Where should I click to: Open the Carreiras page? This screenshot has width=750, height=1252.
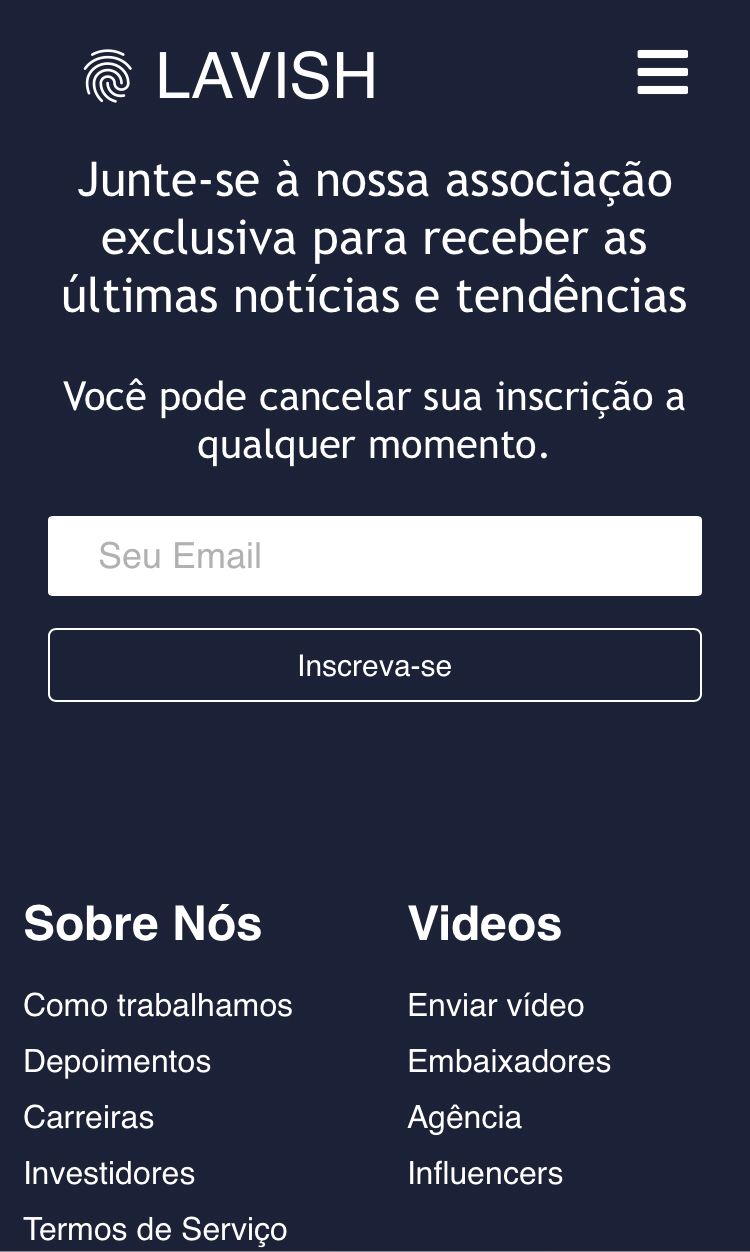click(x=88, y=1117)
